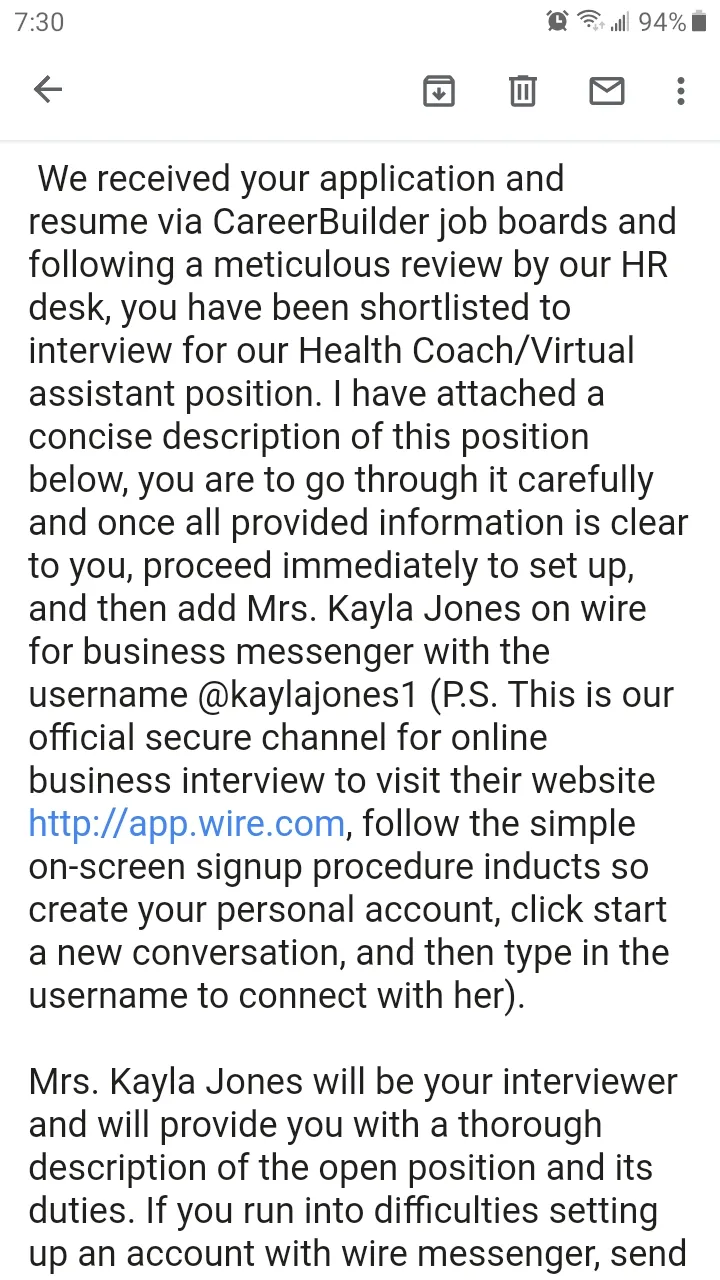Open the overflow menu
The image size is (720, 1280).
680,91
